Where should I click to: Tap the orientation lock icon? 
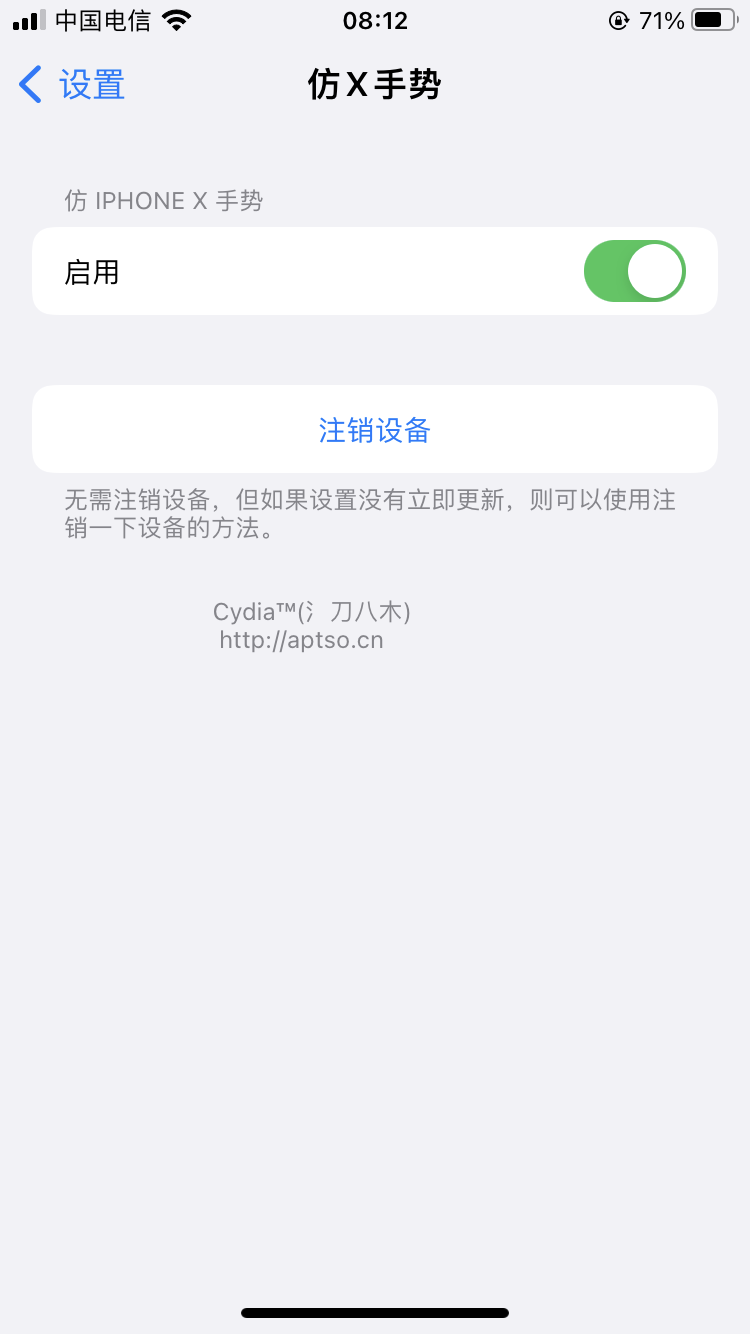(x=622, y=18)
